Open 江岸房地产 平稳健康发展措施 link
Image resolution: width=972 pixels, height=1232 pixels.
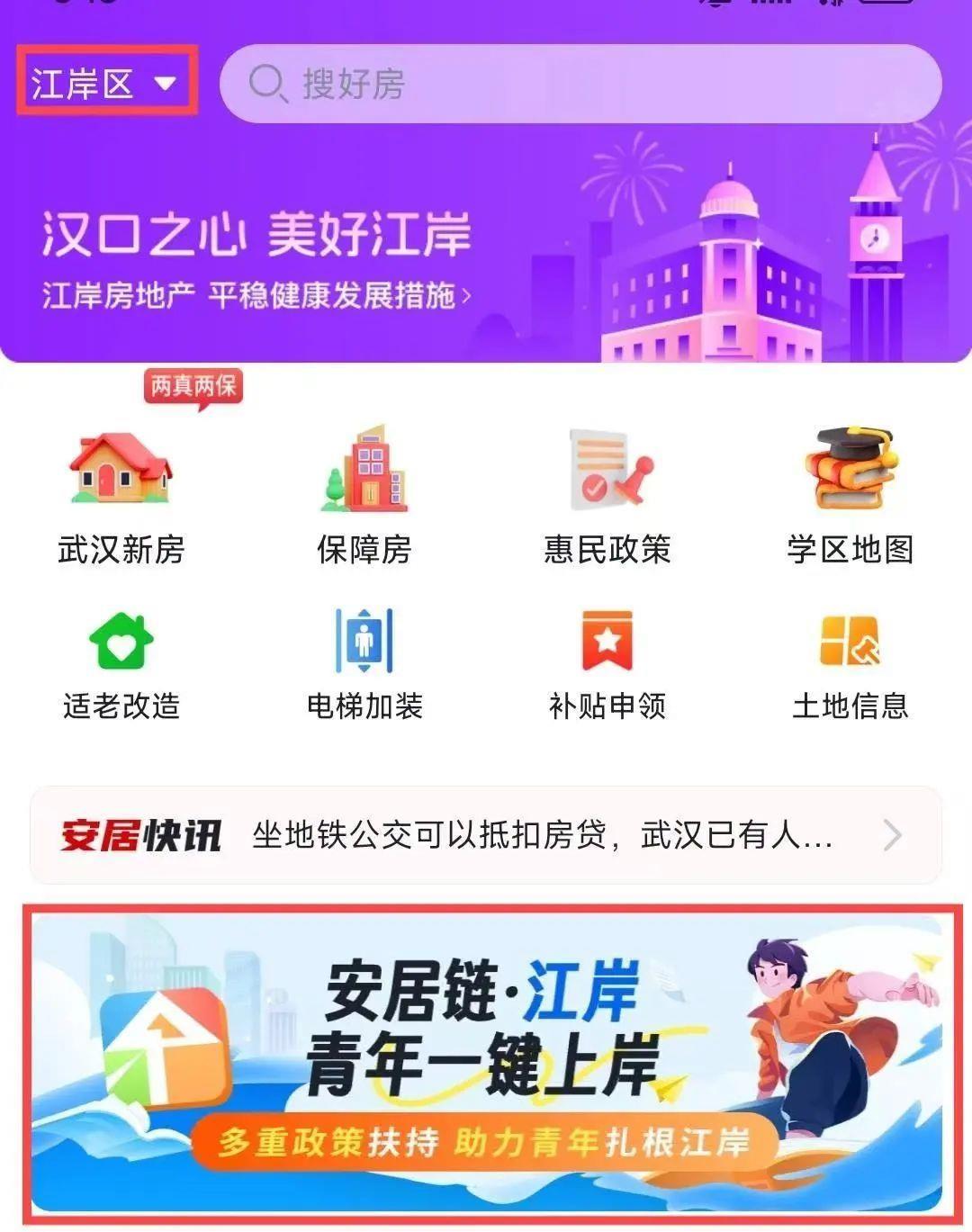coord(256,295)
